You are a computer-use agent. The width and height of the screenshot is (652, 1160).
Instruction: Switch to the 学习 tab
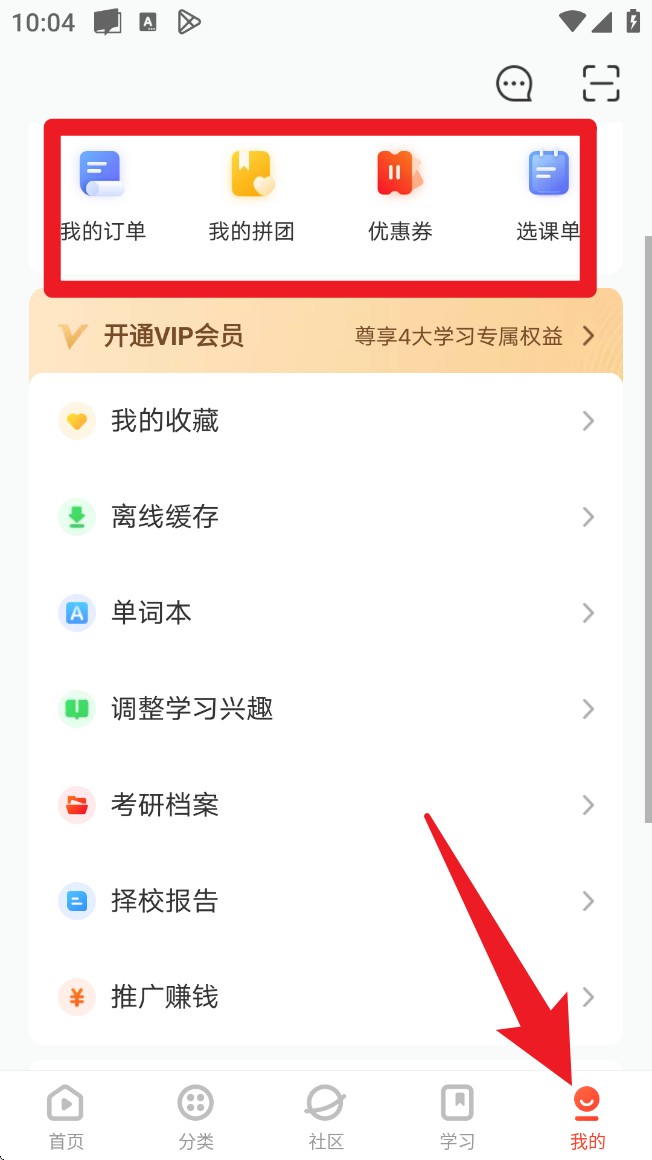tap(457, 1116)
